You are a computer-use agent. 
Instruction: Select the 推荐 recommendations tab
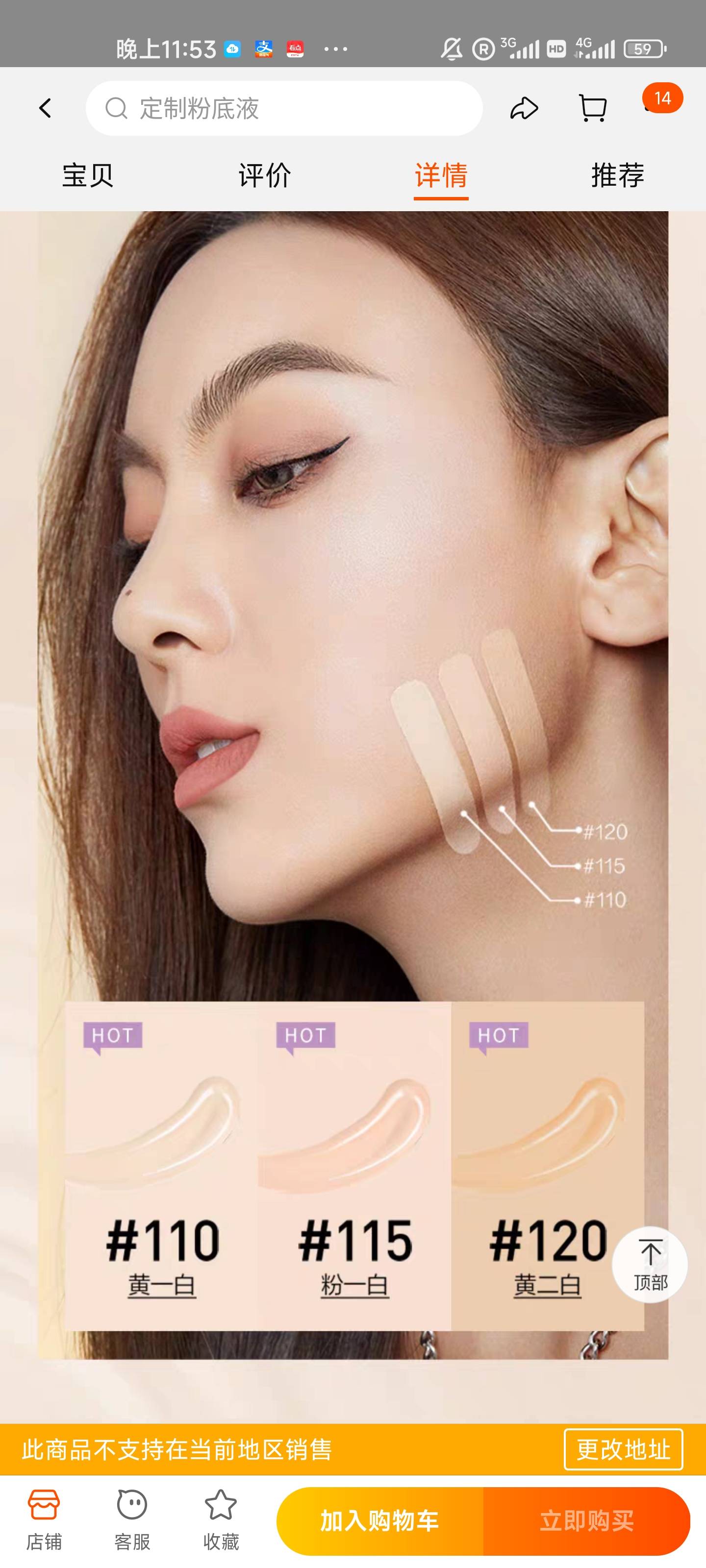[x=617, y=176]
